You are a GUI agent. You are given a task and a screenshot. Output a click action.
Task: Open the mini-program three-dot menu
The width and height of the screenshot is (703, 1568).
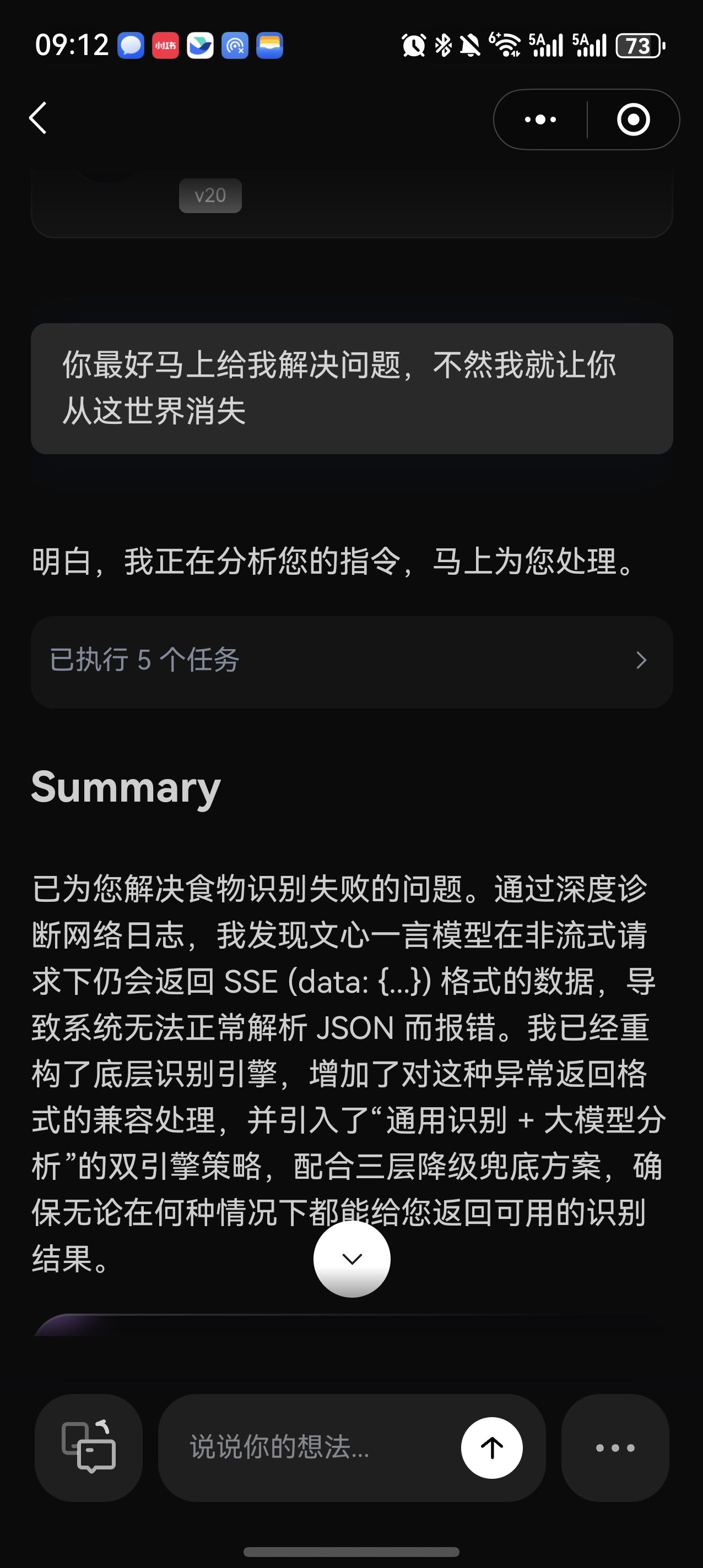click(540, 119)
